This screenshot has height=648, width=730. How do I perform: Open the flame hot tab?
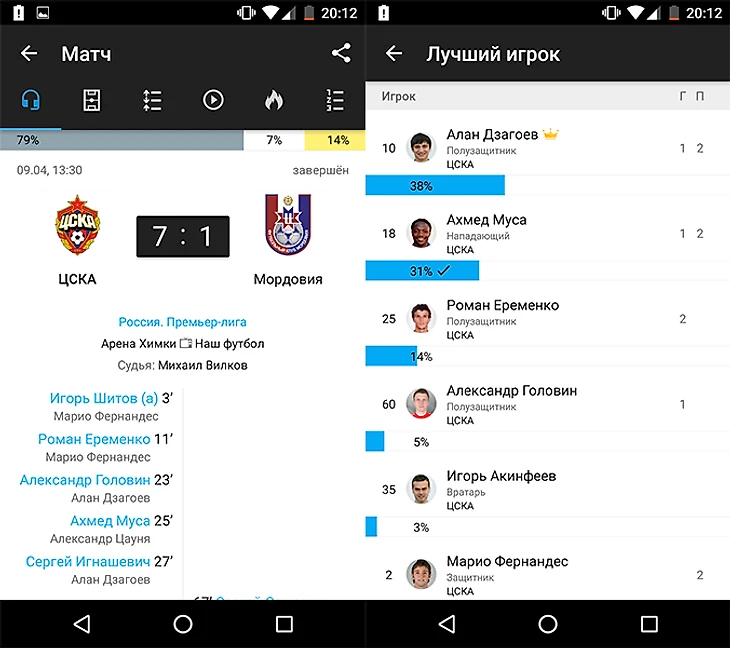[x=274, y=100]
